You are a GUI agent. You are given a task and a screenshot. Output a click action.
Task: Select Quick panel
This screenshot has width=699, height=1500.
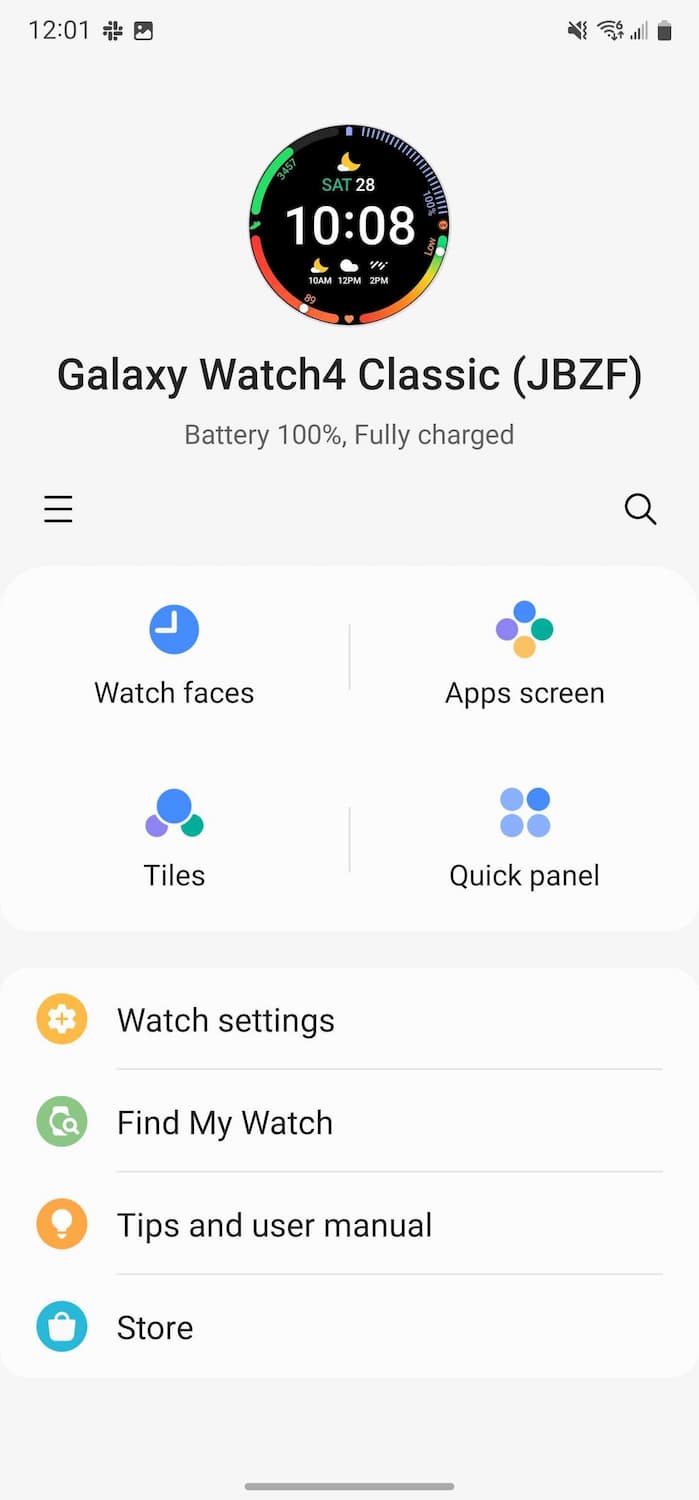(524, 838)
